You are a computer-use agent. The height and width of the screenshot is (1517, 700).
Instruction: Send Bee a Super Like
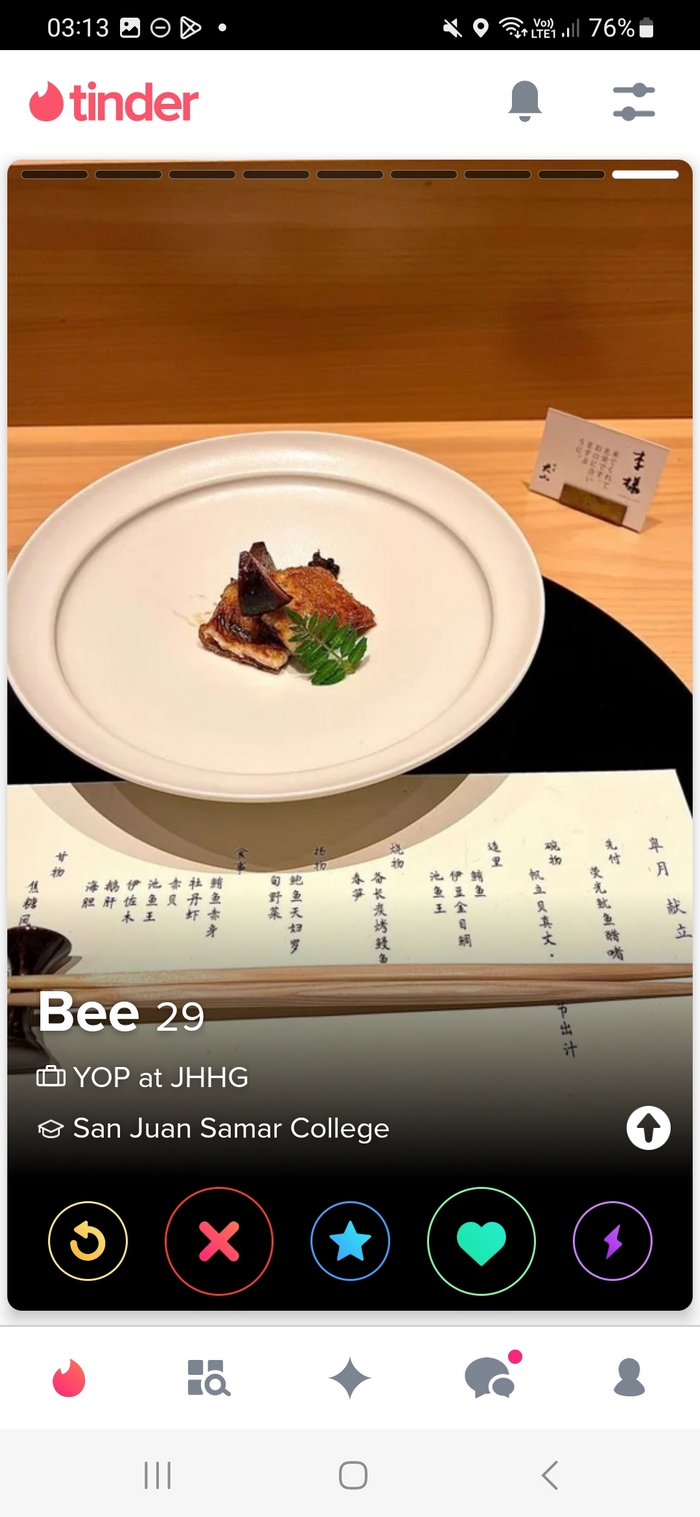click(x=350, y=1241)
